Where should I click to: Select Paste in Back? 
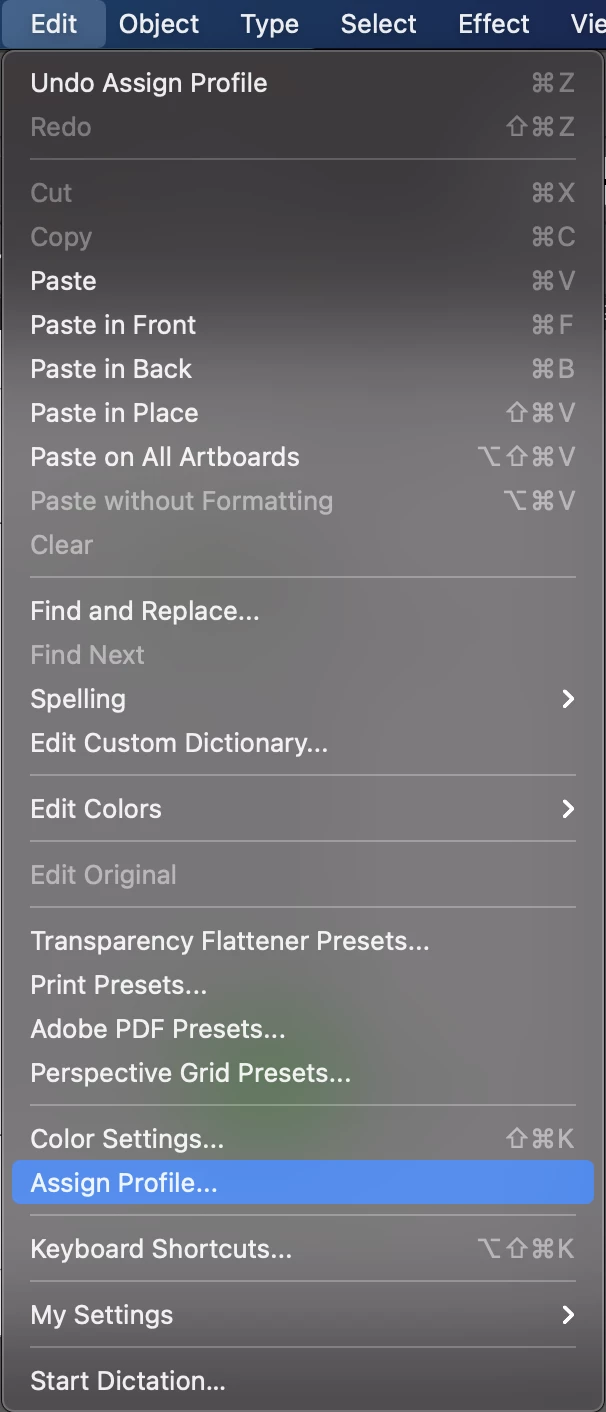(x=111, y=369)
